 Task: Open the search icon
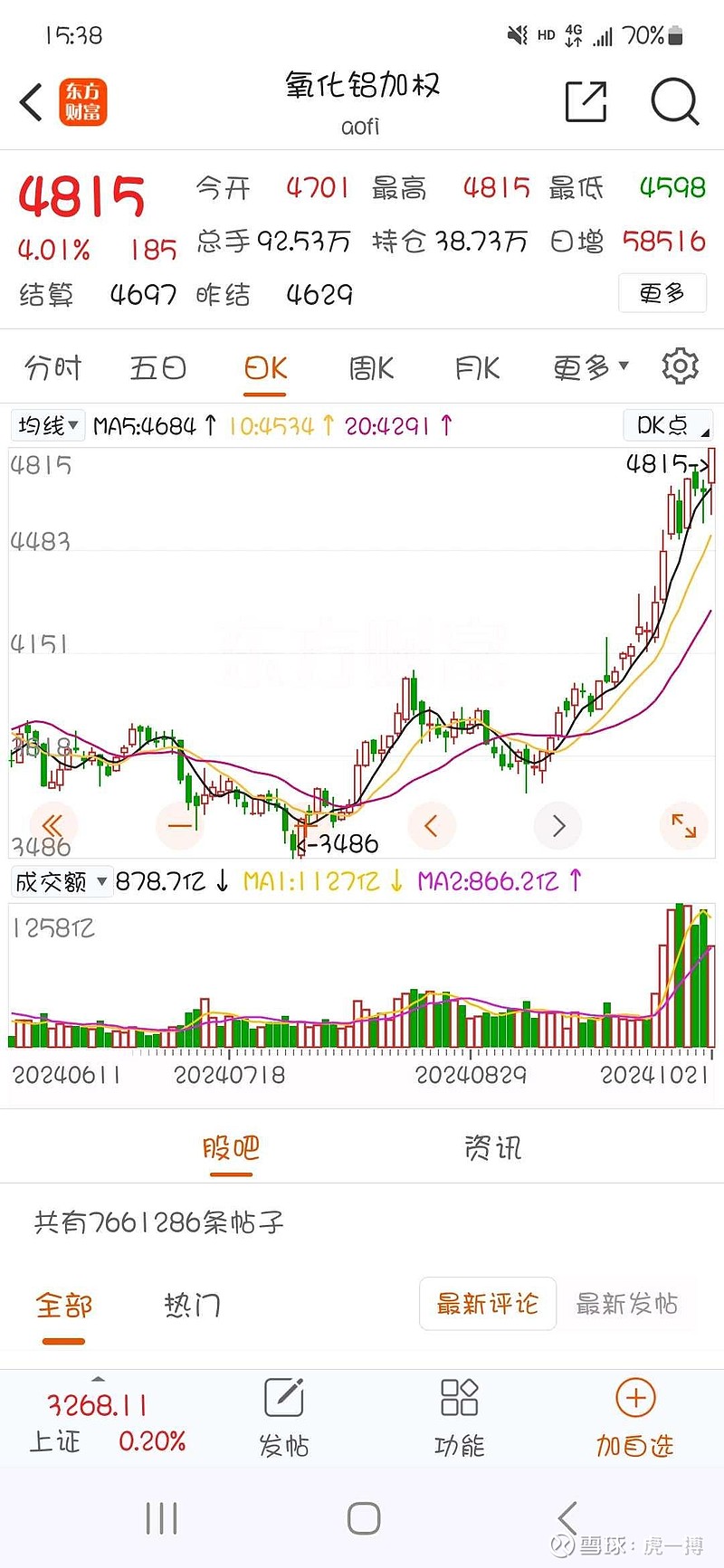tap(673, 102)
